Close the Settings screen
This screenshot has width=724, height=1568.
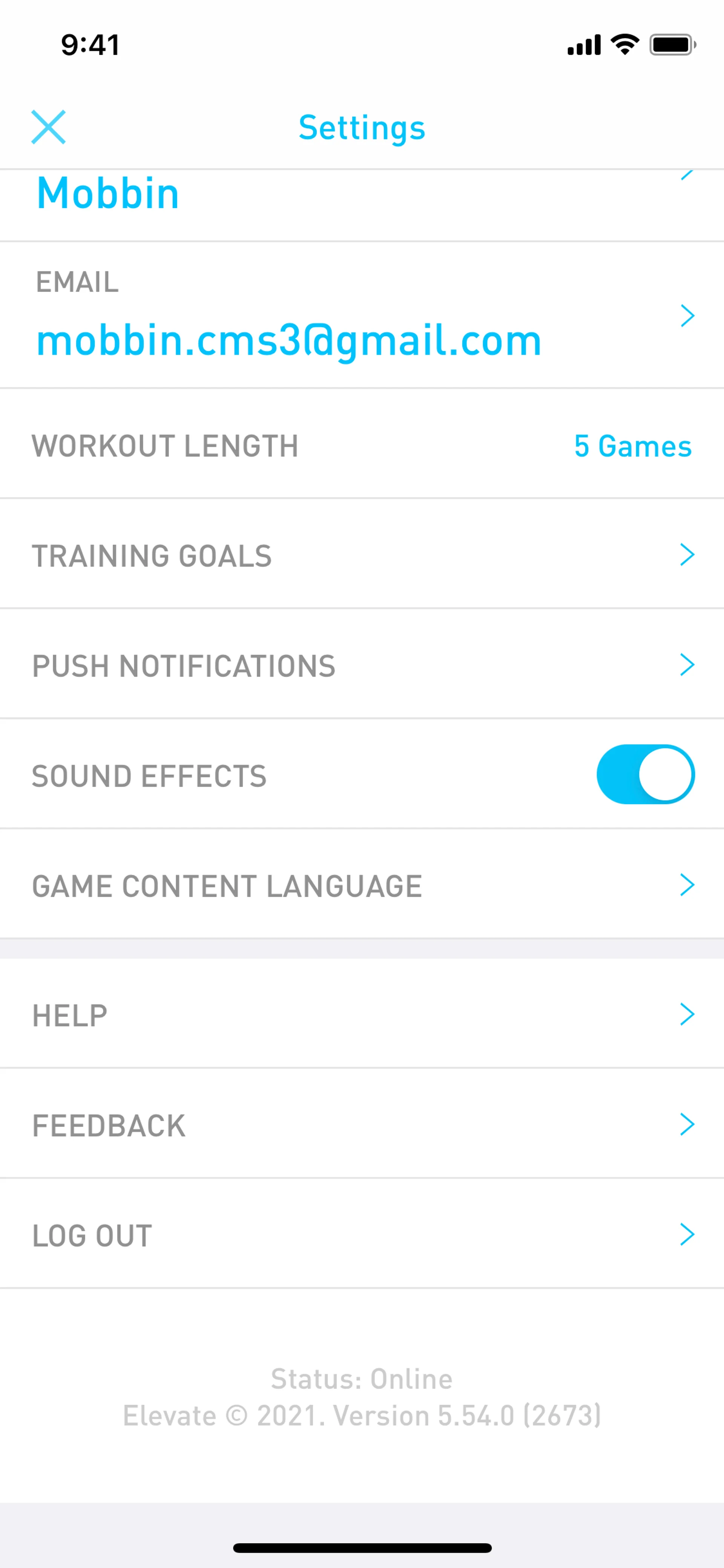coord(48,127)
